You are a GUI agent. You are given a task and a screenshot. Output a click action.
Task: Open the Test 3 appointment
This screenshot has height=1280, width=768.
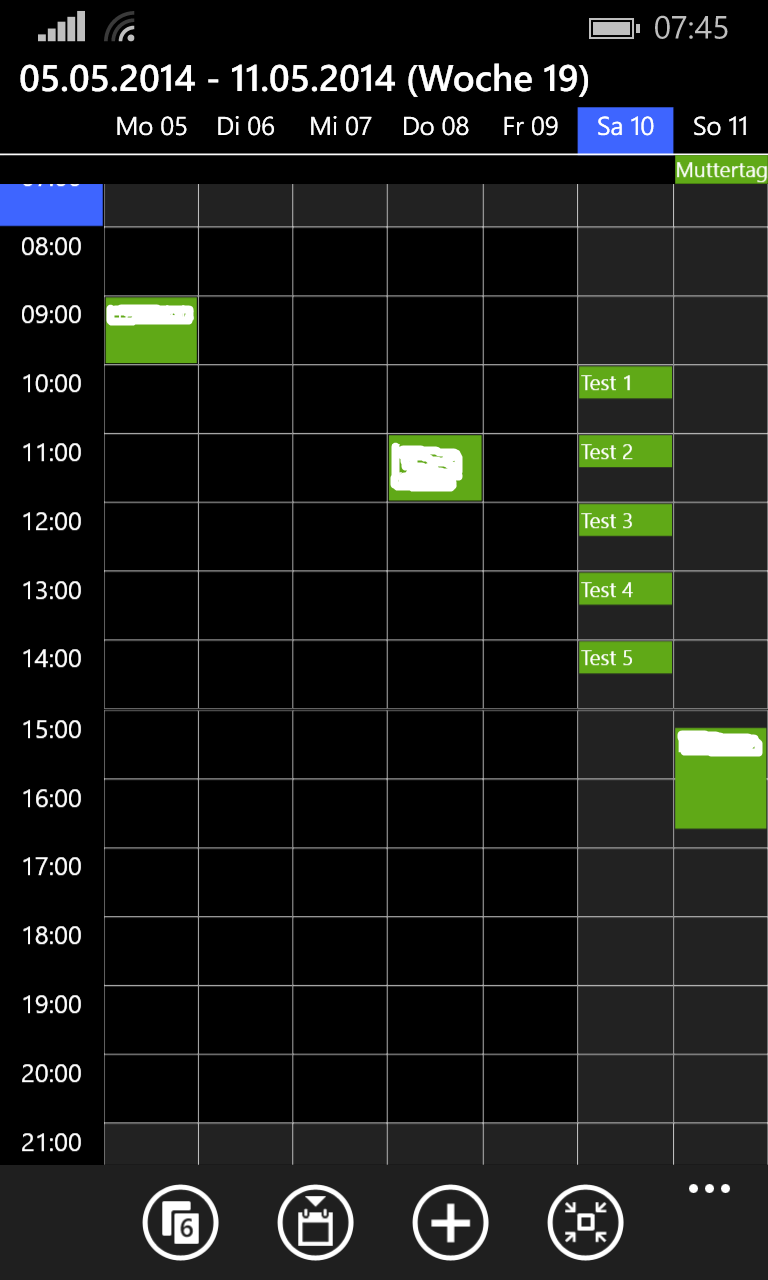625,520
